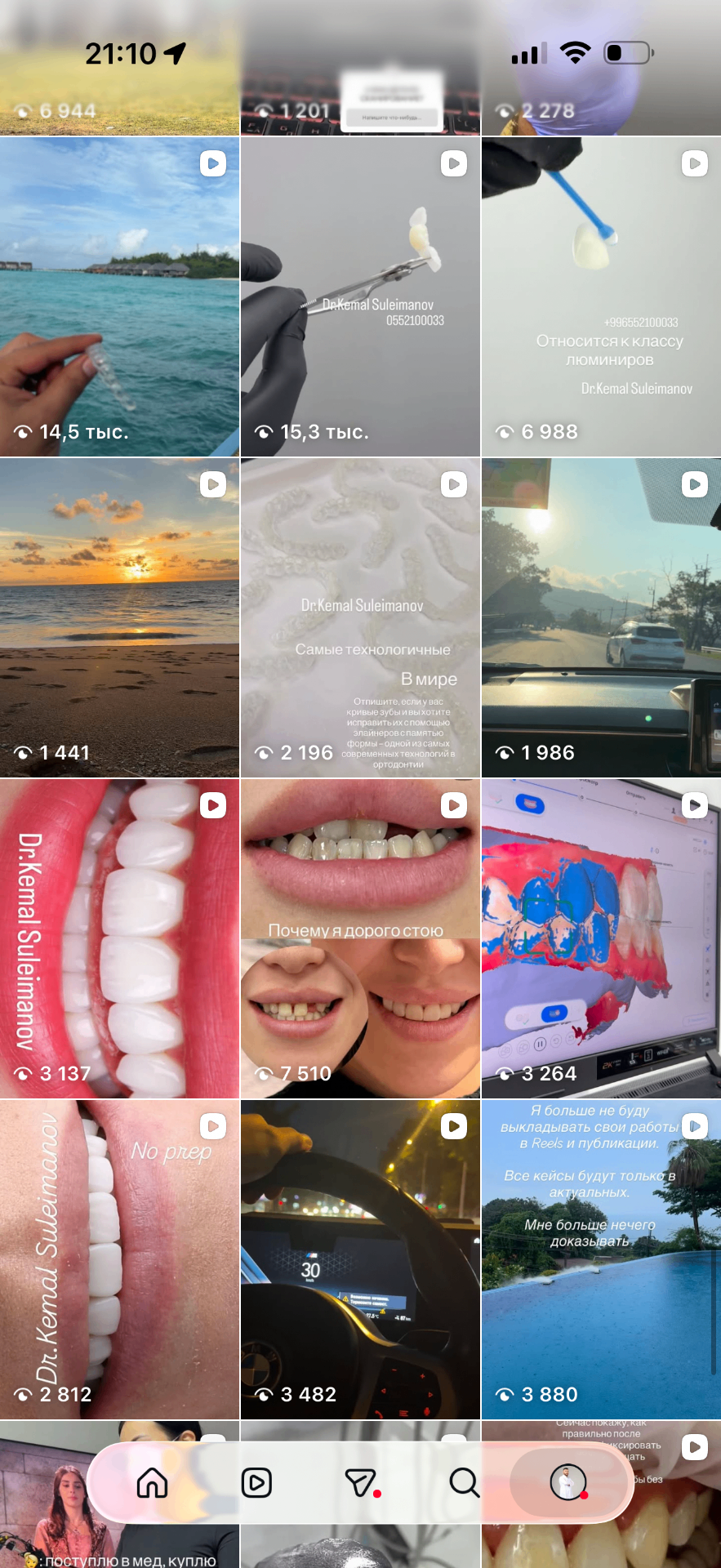721x1568 pixels.
Task: Open the aligners reel with 2 196 views
Action: [360, 617]
